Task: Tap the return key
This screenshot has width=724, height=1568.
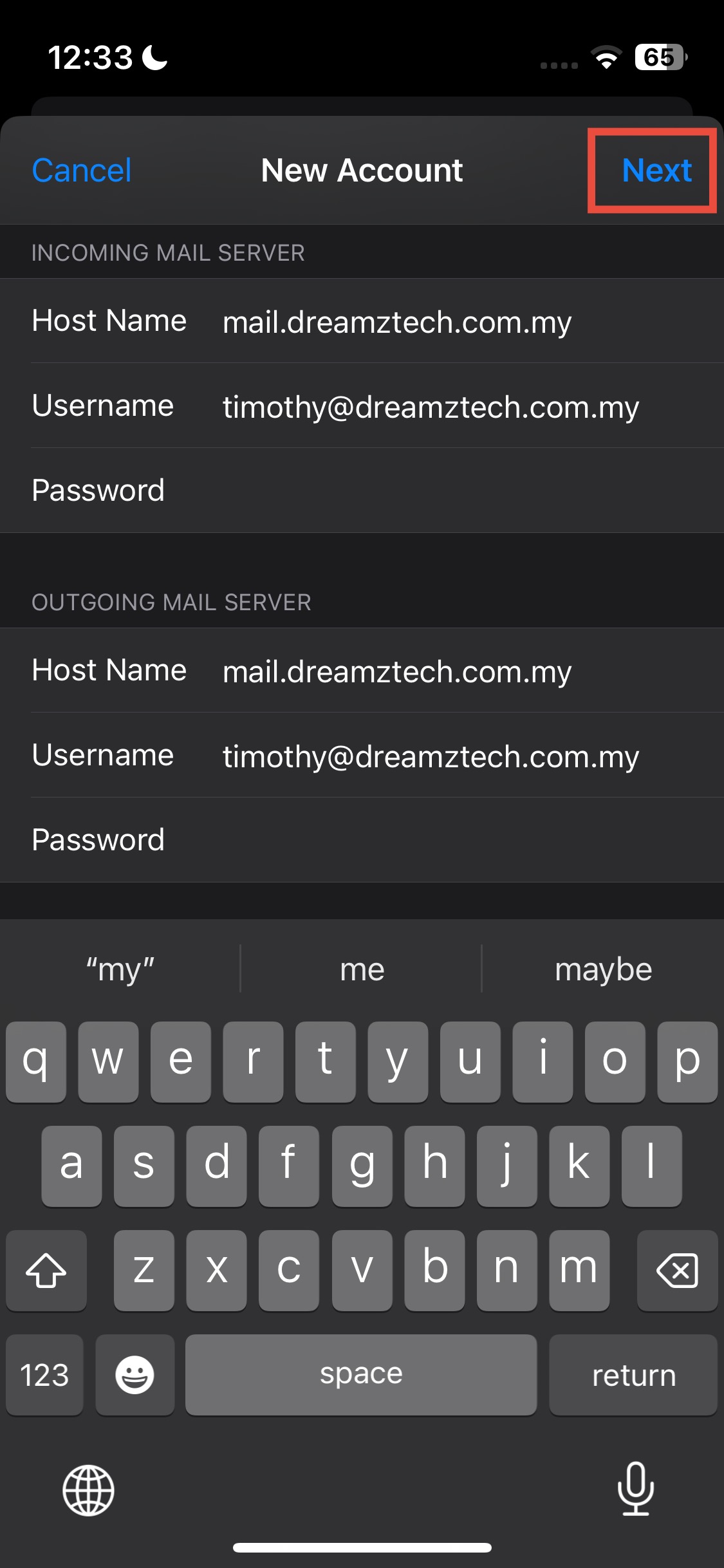Action: [633, 1376]
